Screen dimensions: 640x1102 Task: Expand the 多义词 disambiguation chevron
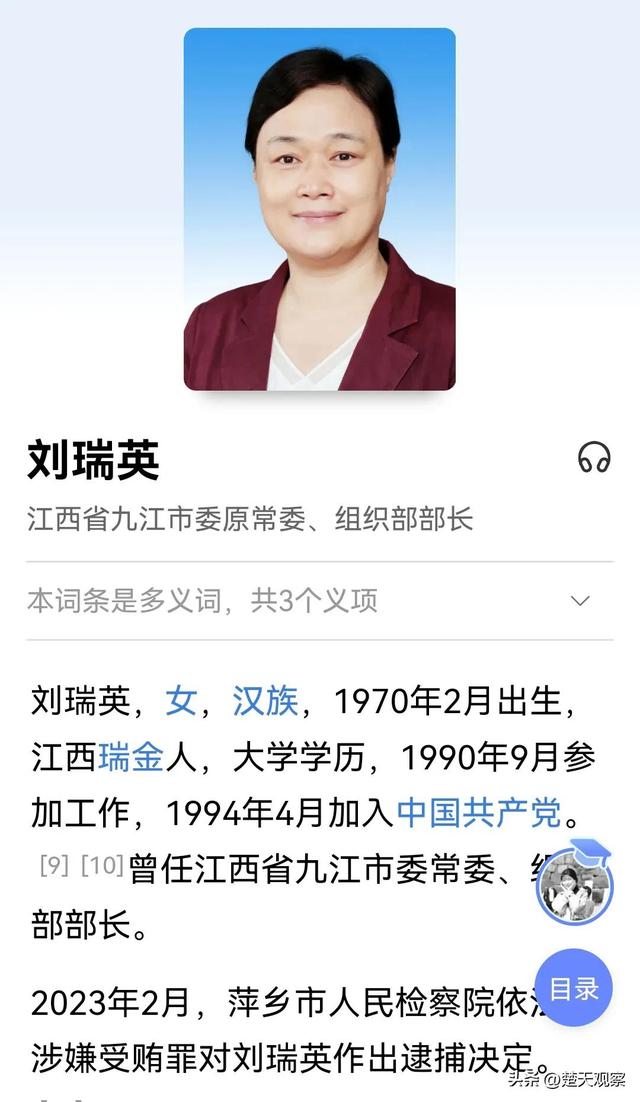(x=580, y=601)
